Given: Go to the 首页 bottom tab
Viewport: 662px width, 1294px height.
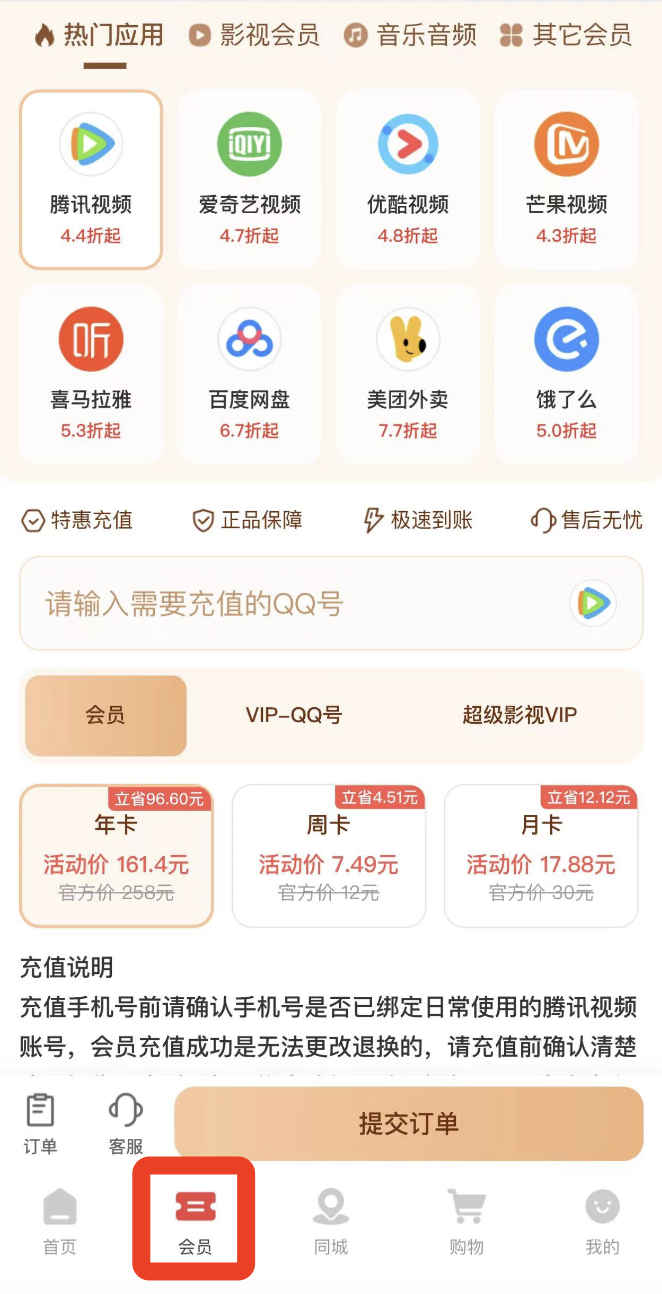Looking at the screenshot, I should (x=59, y=1222).
